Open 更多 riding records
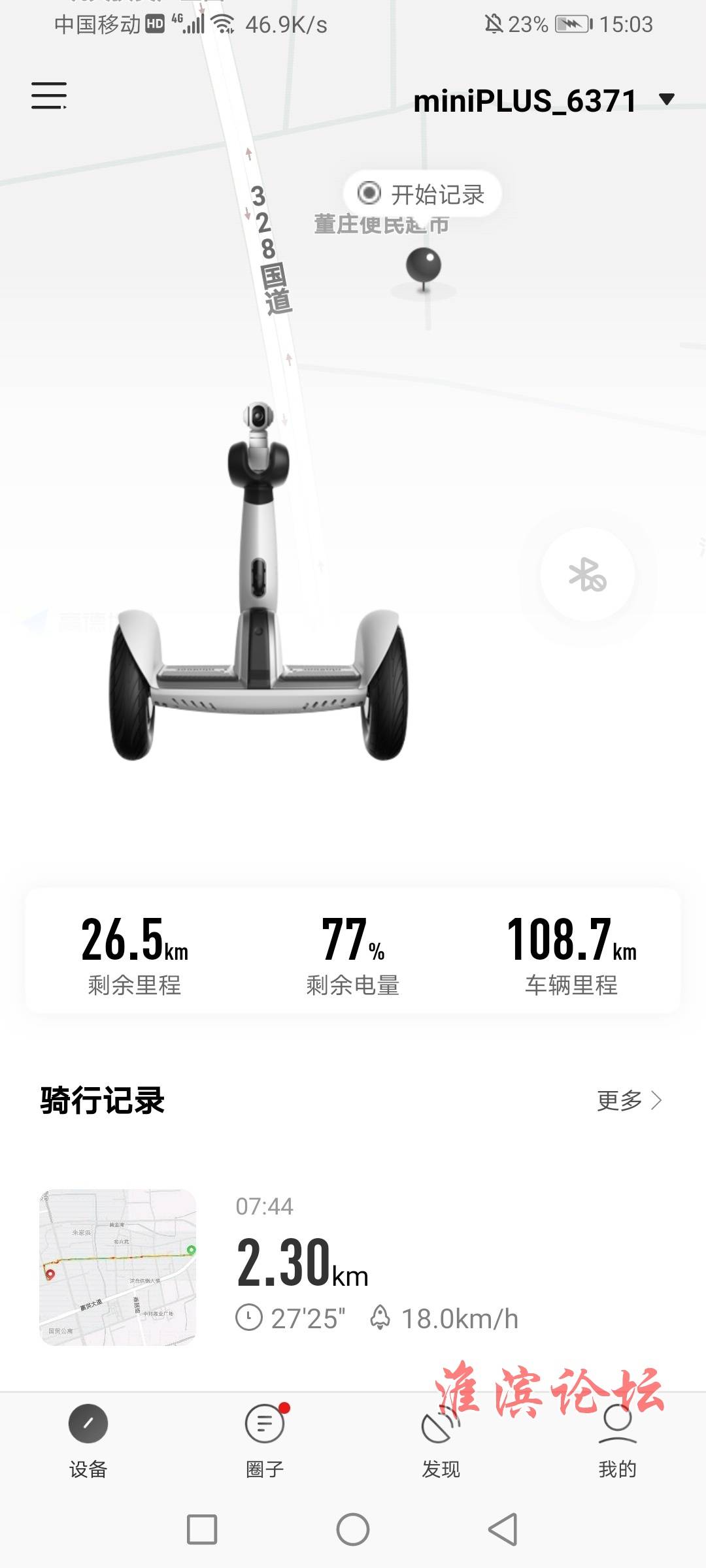 (x=629, y=1101)
